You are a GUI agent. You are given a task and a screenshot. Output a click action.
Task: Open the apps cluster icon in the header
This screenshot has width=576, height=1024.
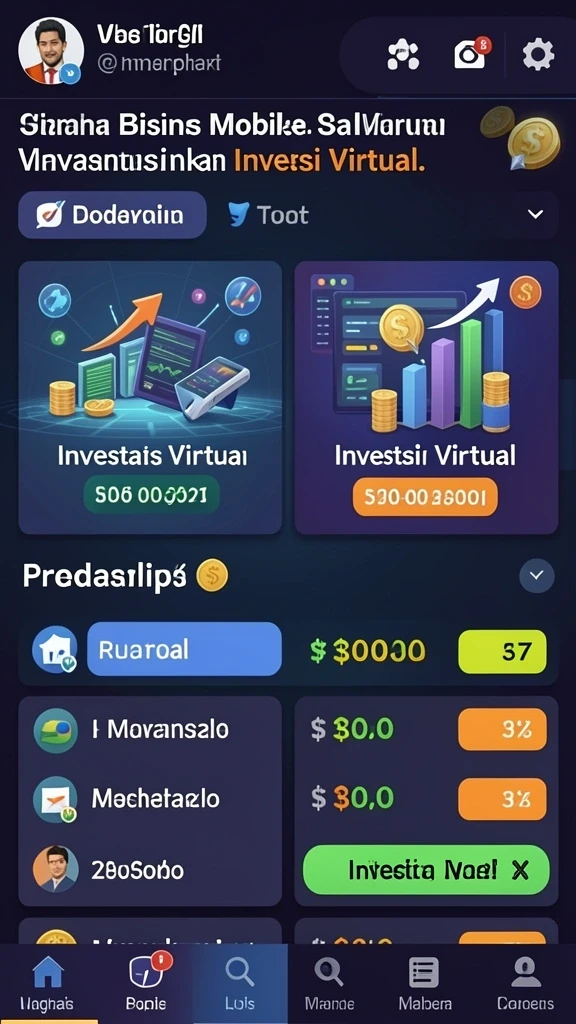click(x=403, y=55)
